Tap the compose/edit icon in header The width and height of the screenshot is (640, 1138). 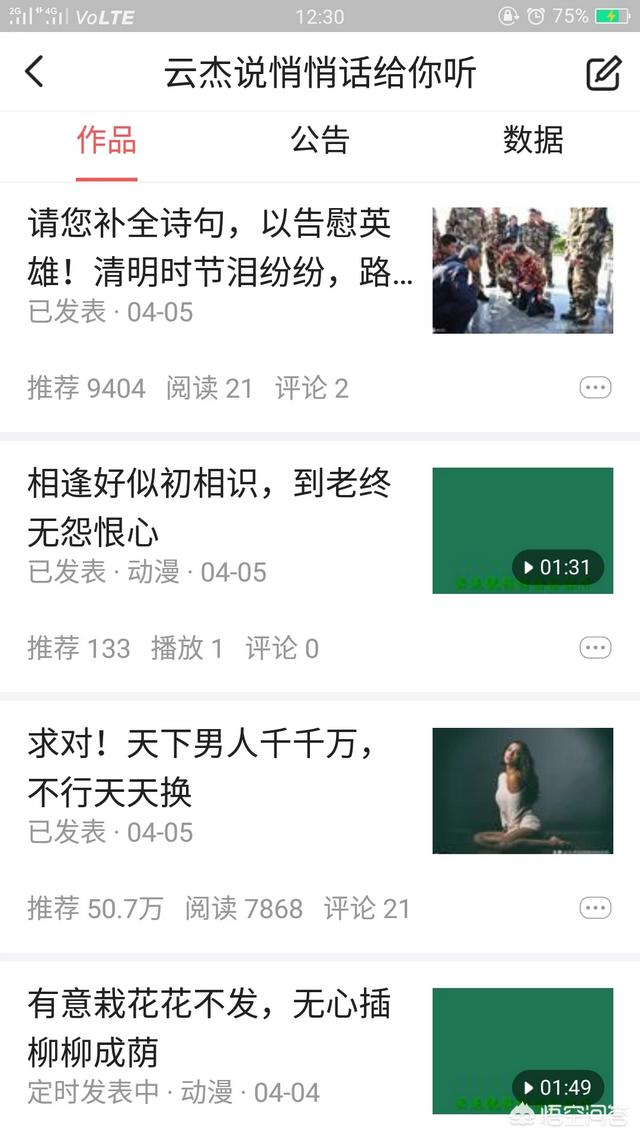pyautogui.click(x=603, y=73)
